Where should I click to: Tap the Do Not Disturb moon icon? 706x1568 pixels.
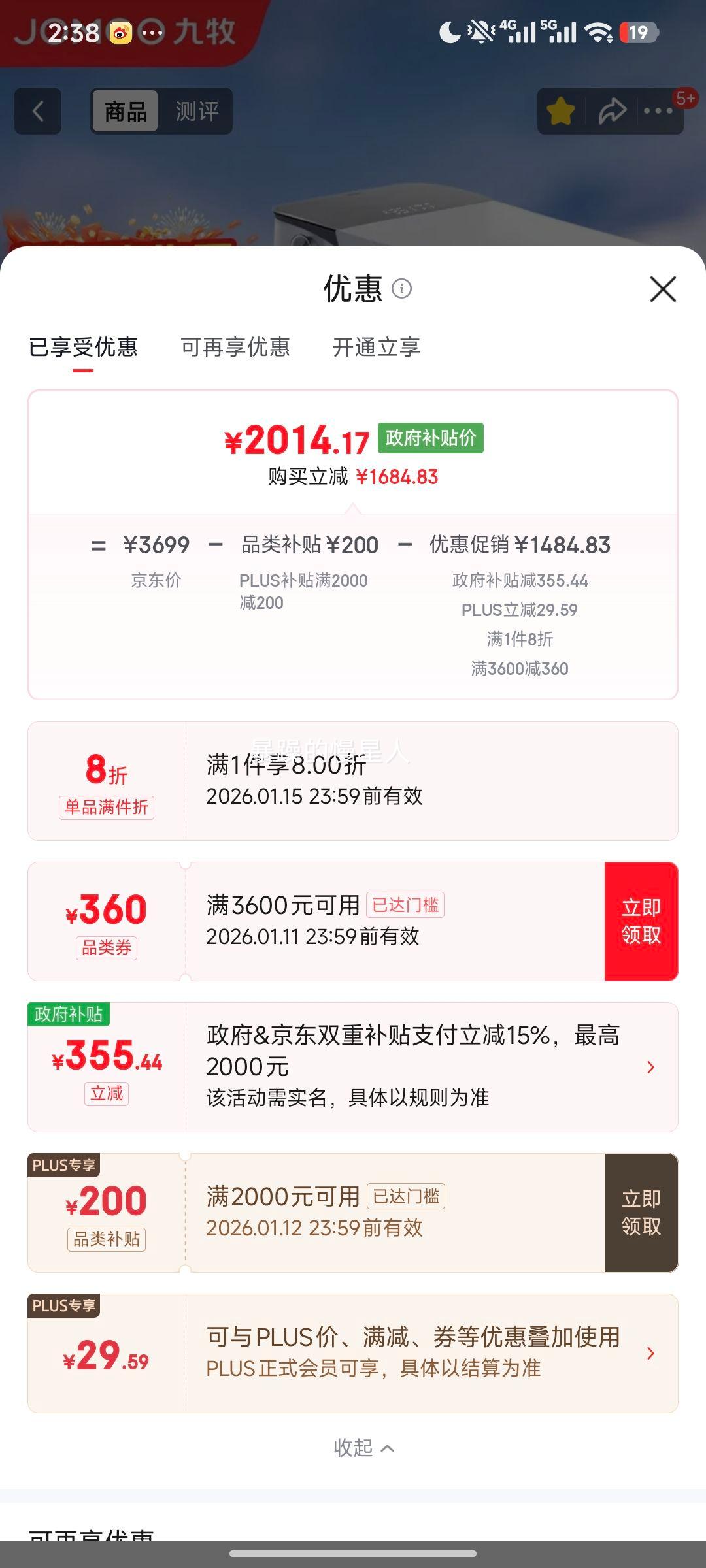(x=450, y=31)
